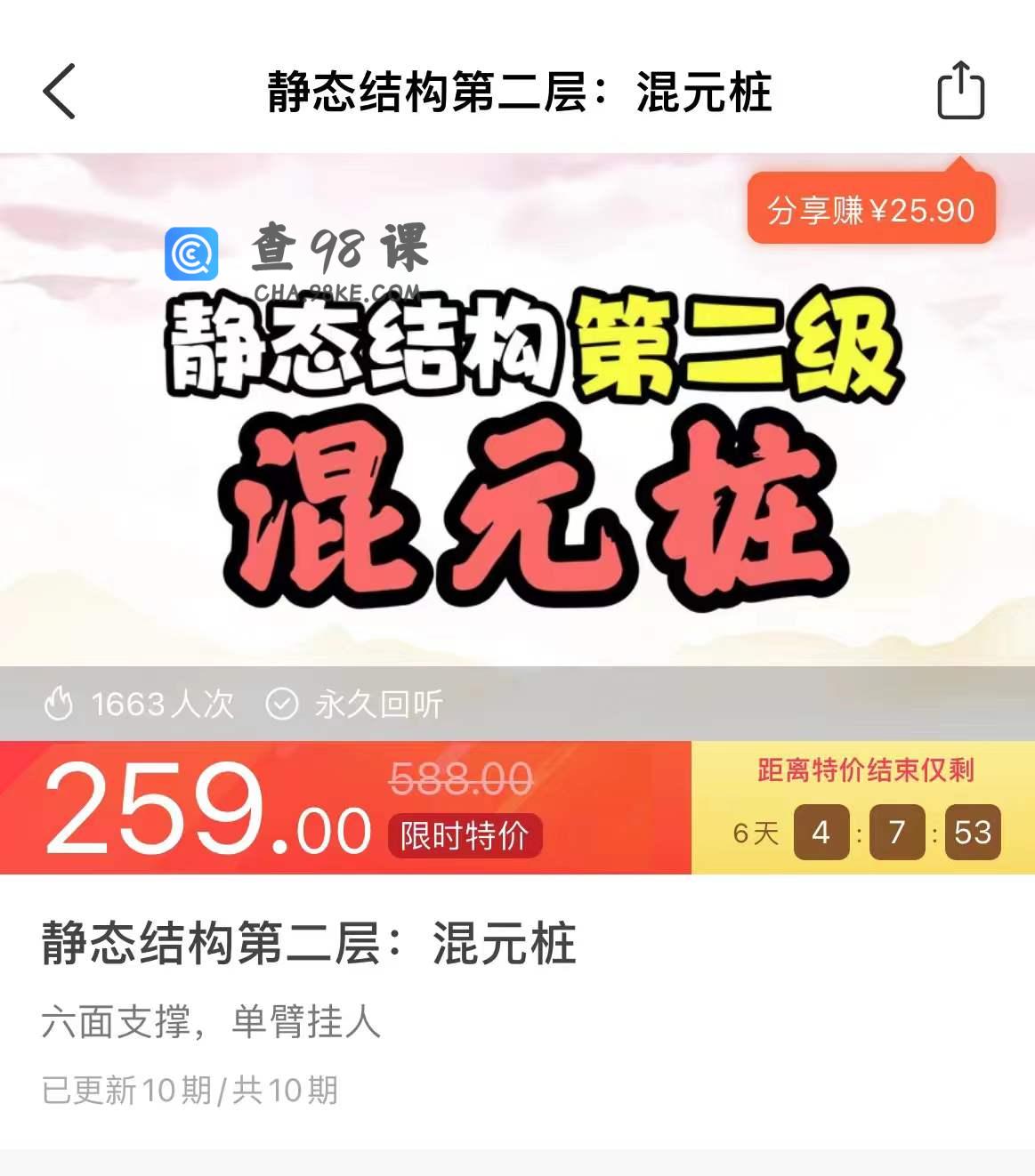This screenshot has width=1035, height=1176.
Task: Open the share icon in the header
Action: point(960,91)
